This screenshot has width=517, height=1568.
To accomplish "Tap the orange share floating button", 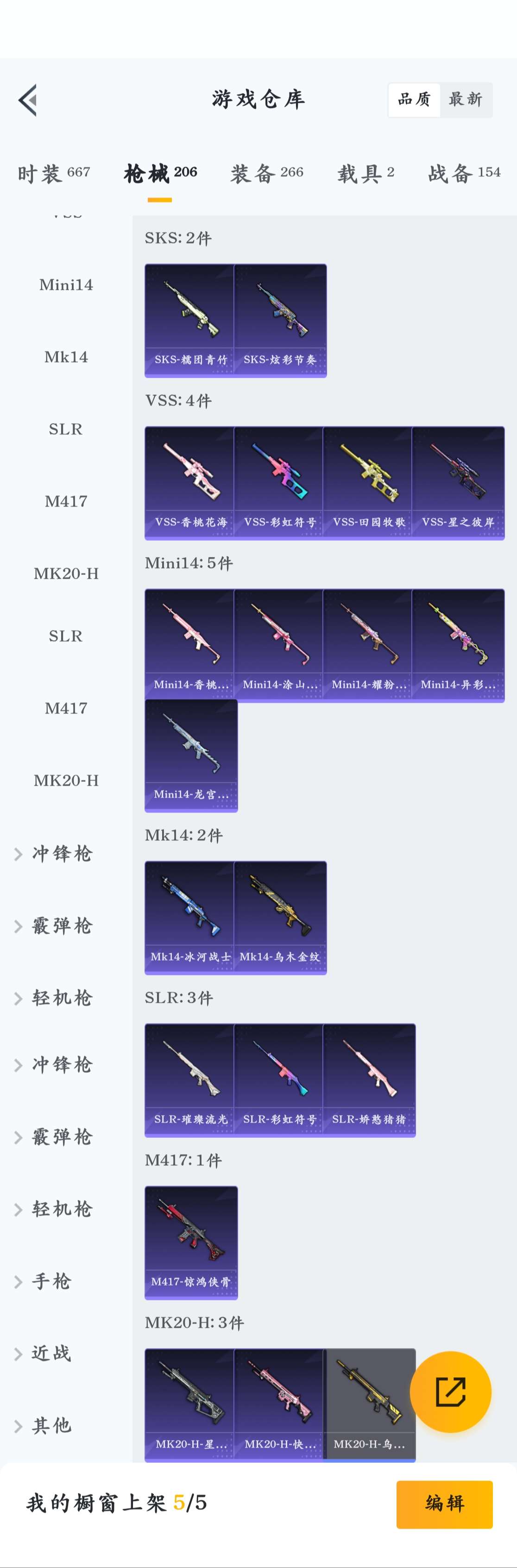I will pos(450,1392).
